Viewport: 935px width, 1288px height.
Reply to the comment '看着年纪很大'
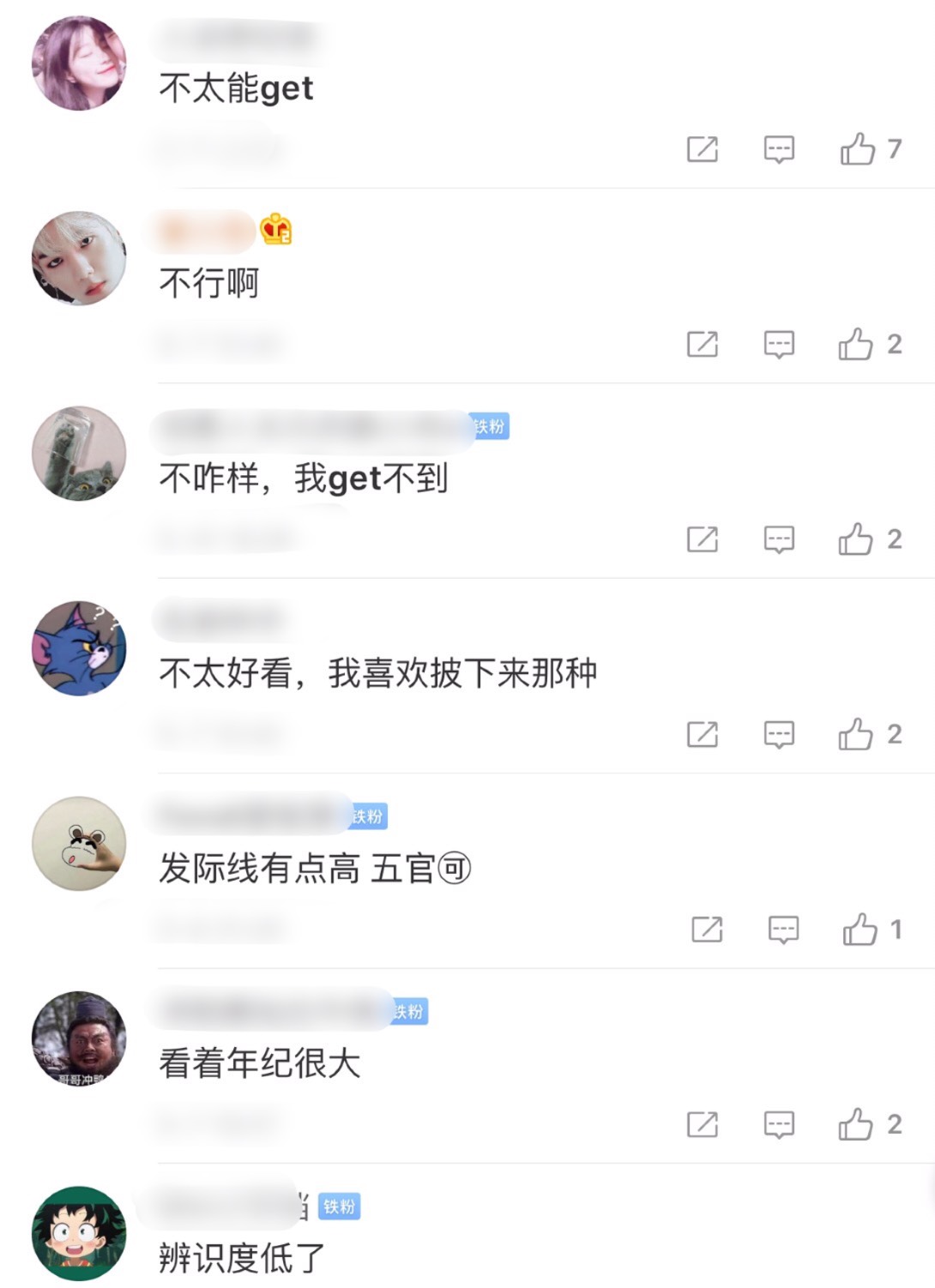pos(779,1124)
